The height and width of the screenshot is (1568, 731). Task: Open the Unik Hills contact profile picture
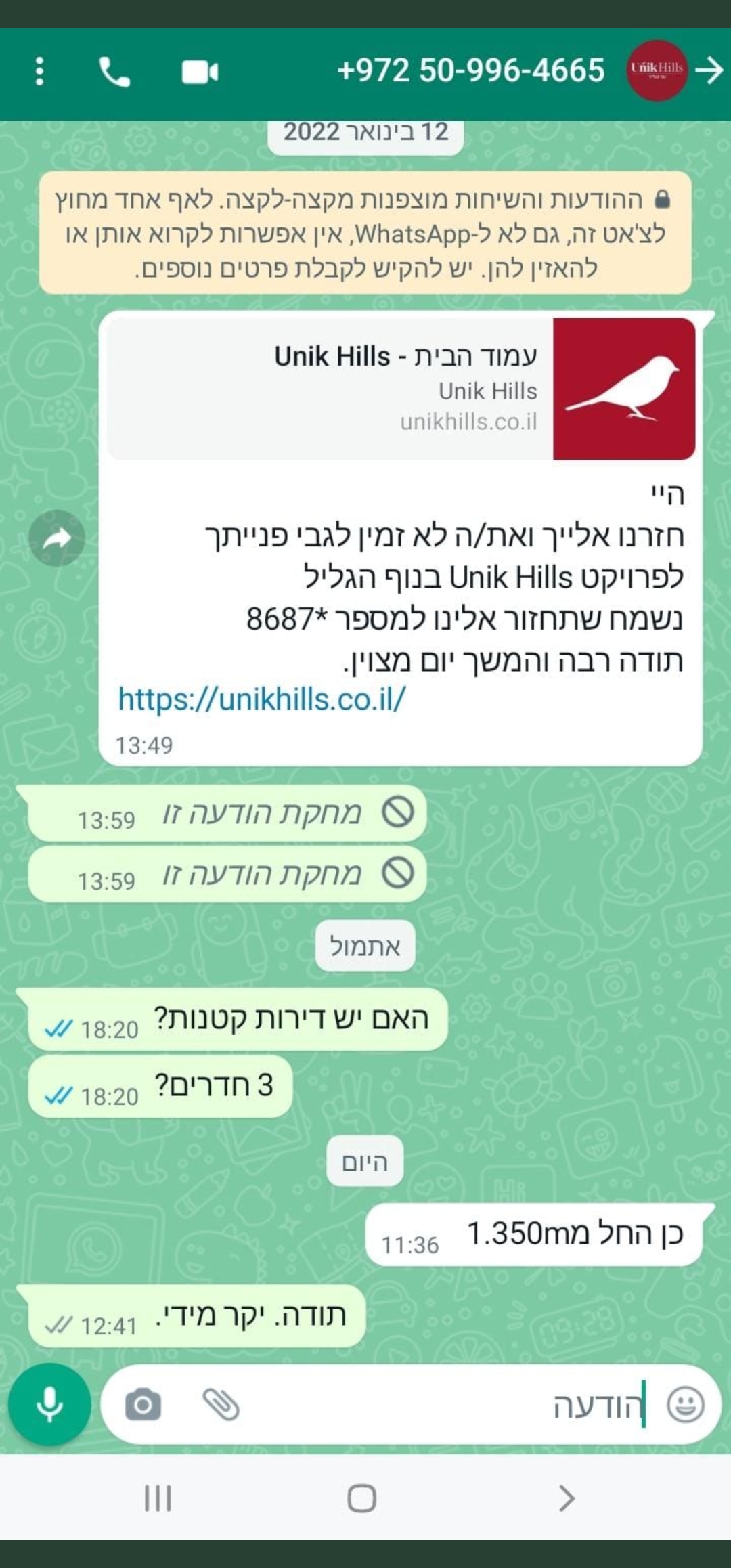(656, 70)
